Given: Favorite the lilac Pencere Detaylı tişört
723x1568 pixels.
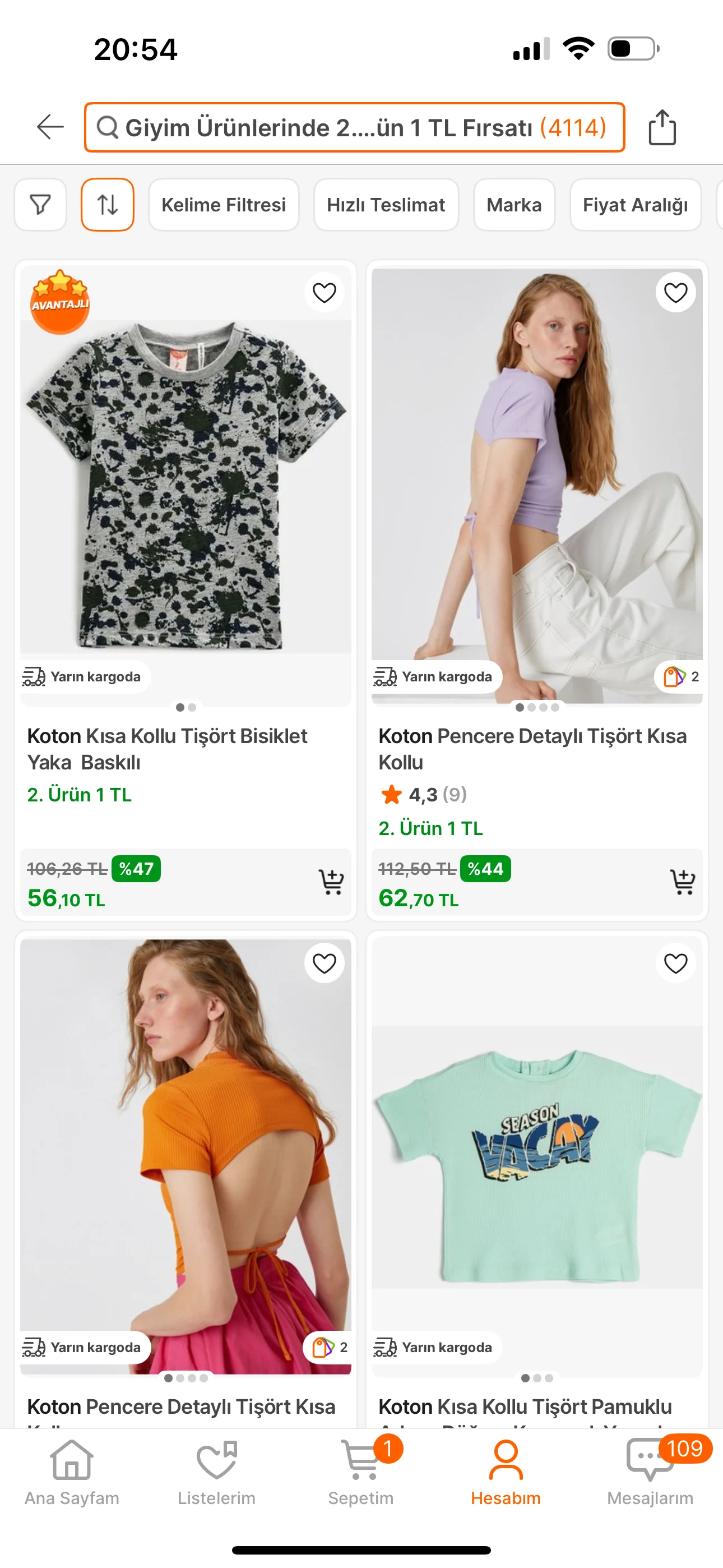Looking at the screenshot, I should (x=675, y=293).
